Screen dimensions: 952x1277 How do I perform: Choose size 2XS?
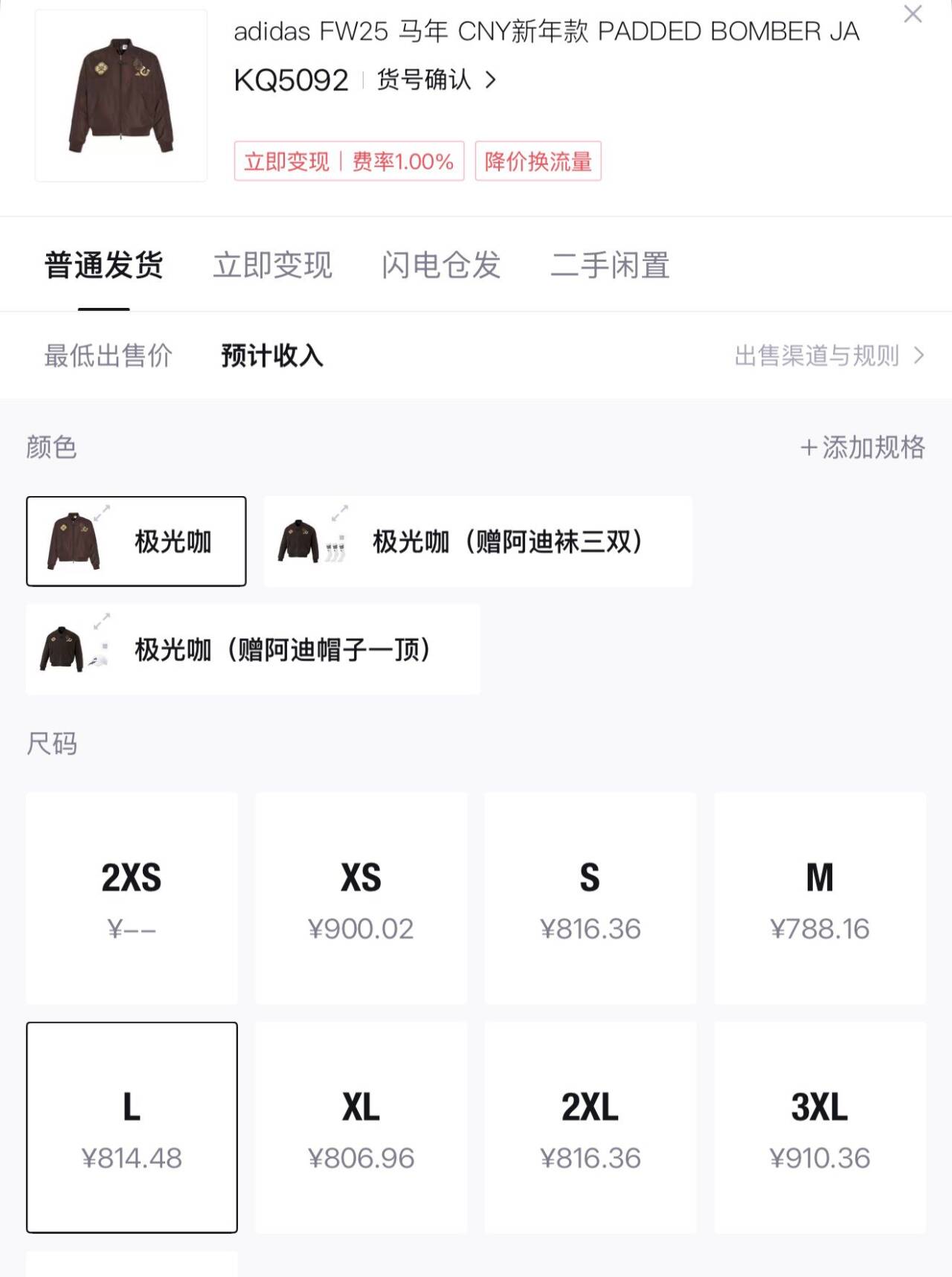coord(132,898)
